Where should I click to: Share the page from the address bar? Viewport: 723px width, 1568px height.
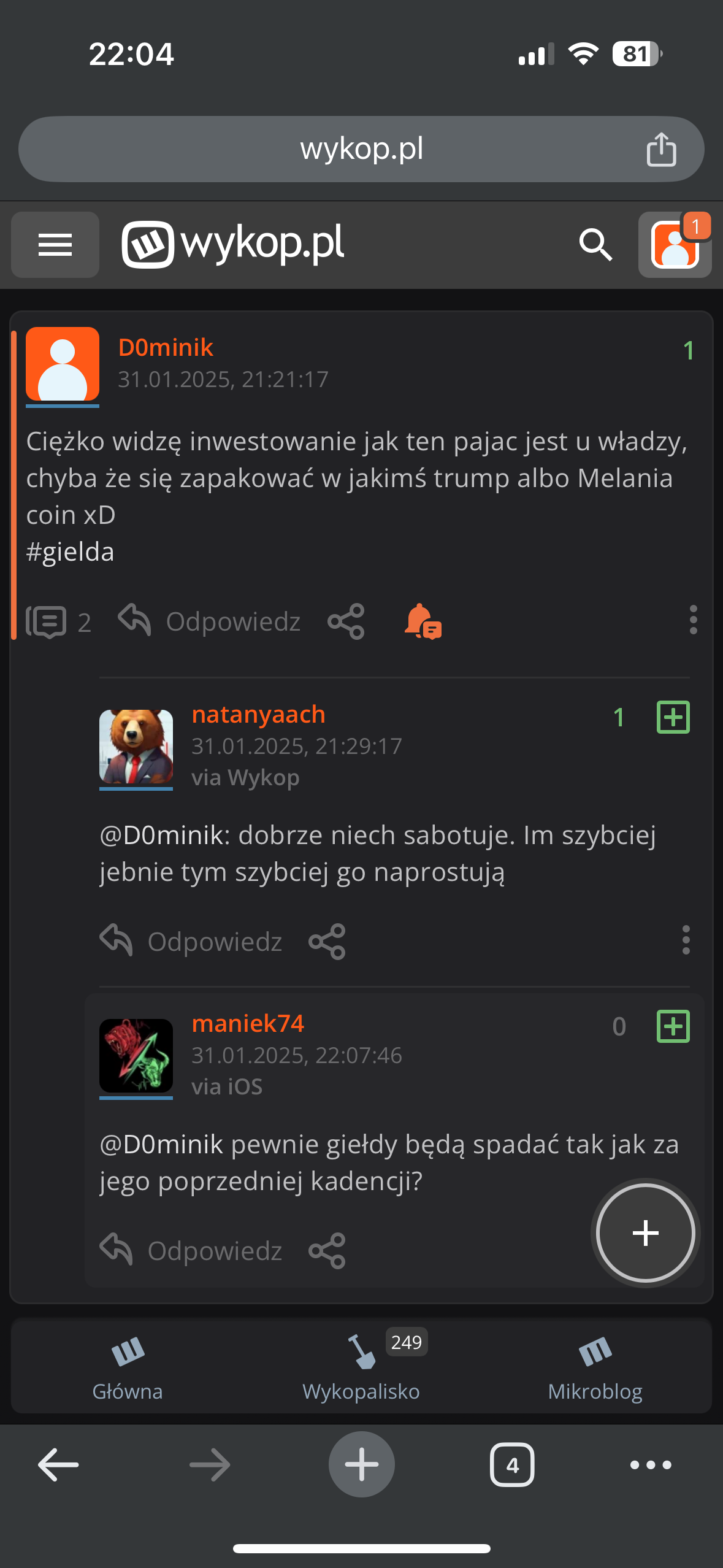[661, 149]
